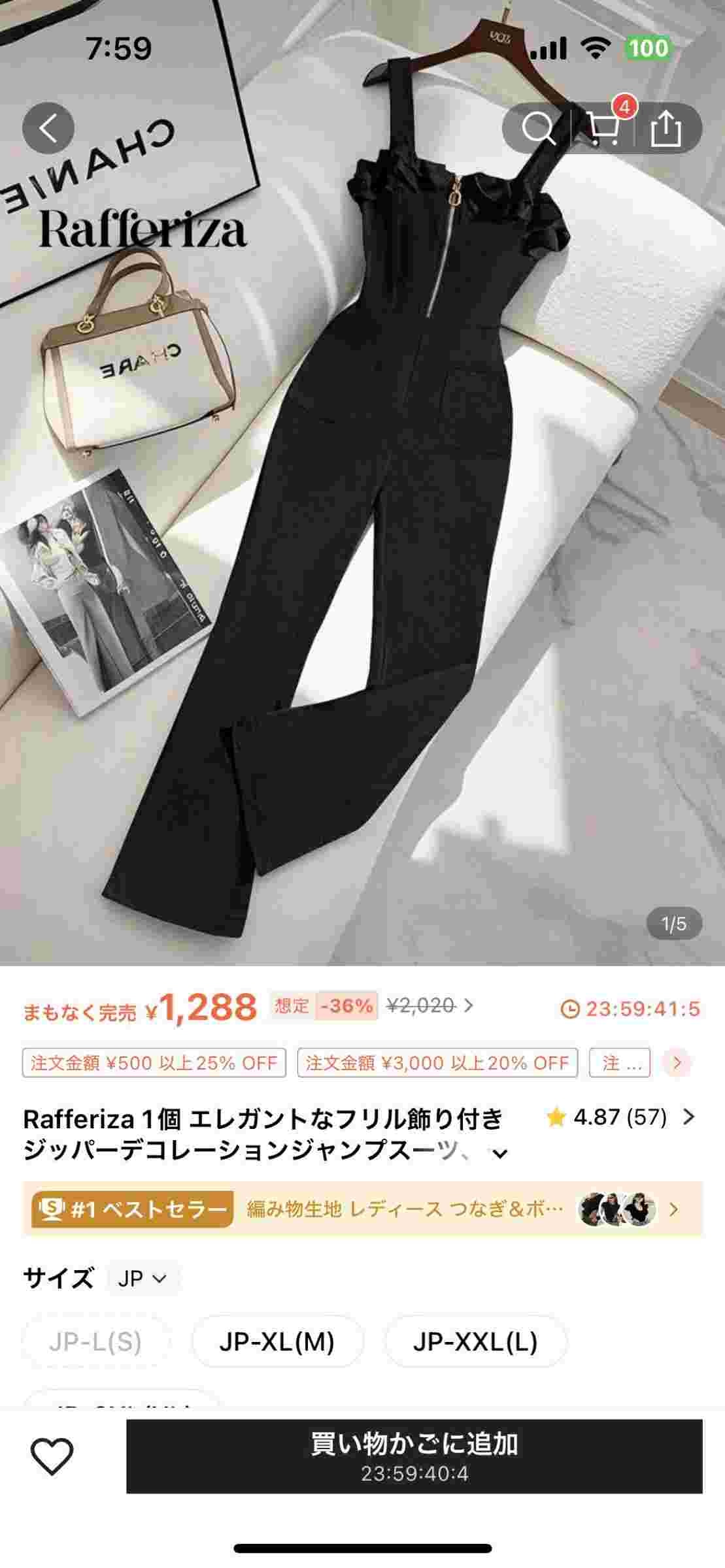Open the ¥500 以上25% OFF coupon

click(154, 1063)
